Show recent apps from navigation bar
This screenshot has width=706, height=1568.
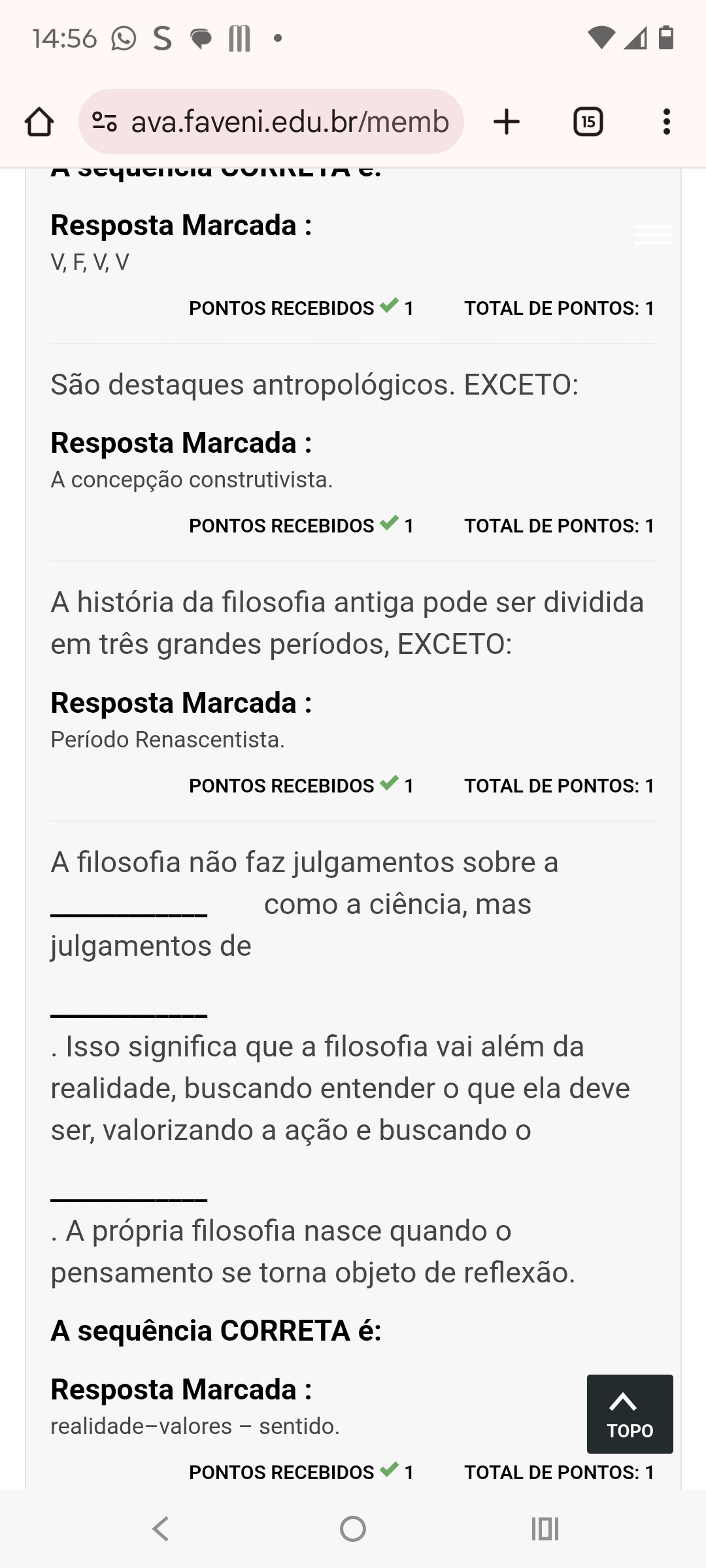point(545,1529)
